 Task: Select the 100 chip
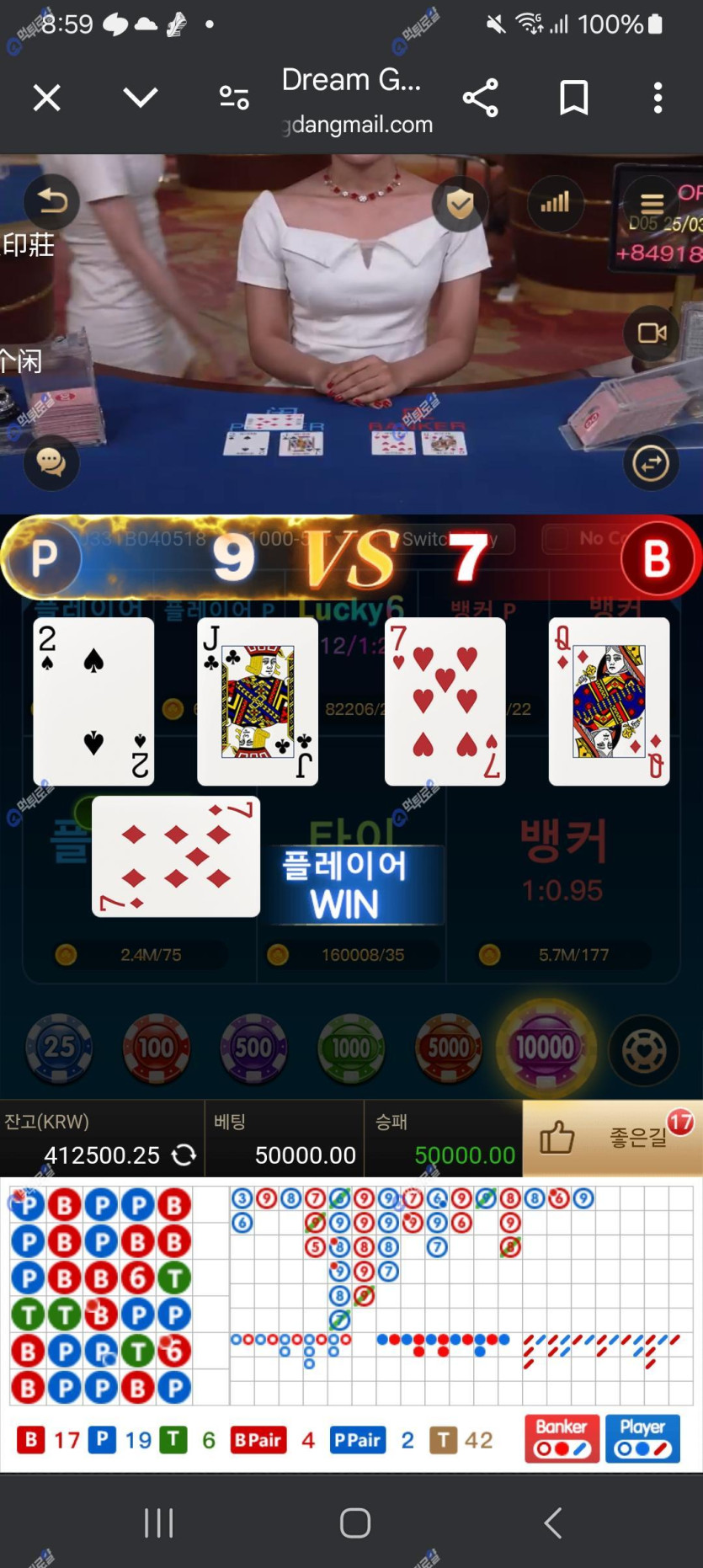[x=157, y=1048]
